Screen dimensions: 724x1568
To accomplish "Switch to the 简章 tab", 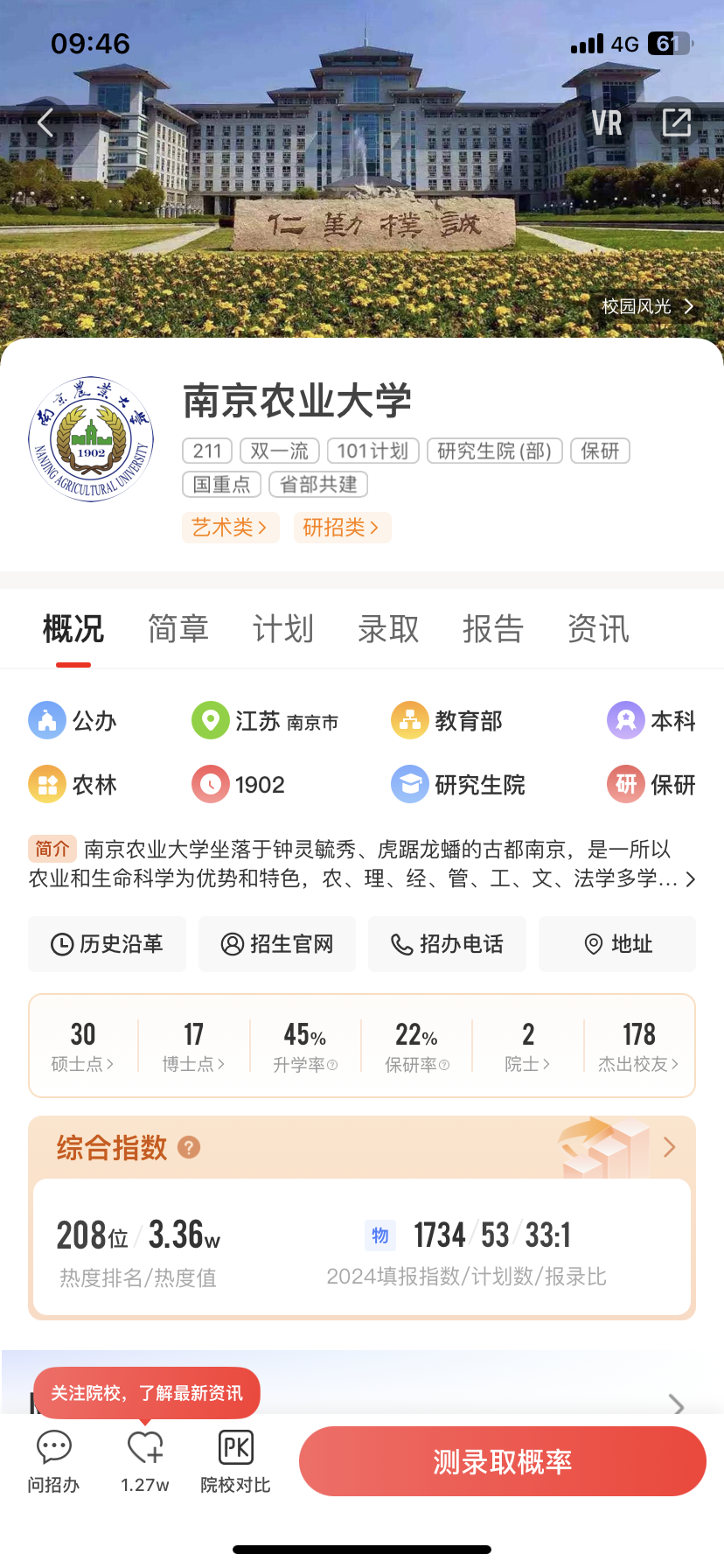I will 178,629.
